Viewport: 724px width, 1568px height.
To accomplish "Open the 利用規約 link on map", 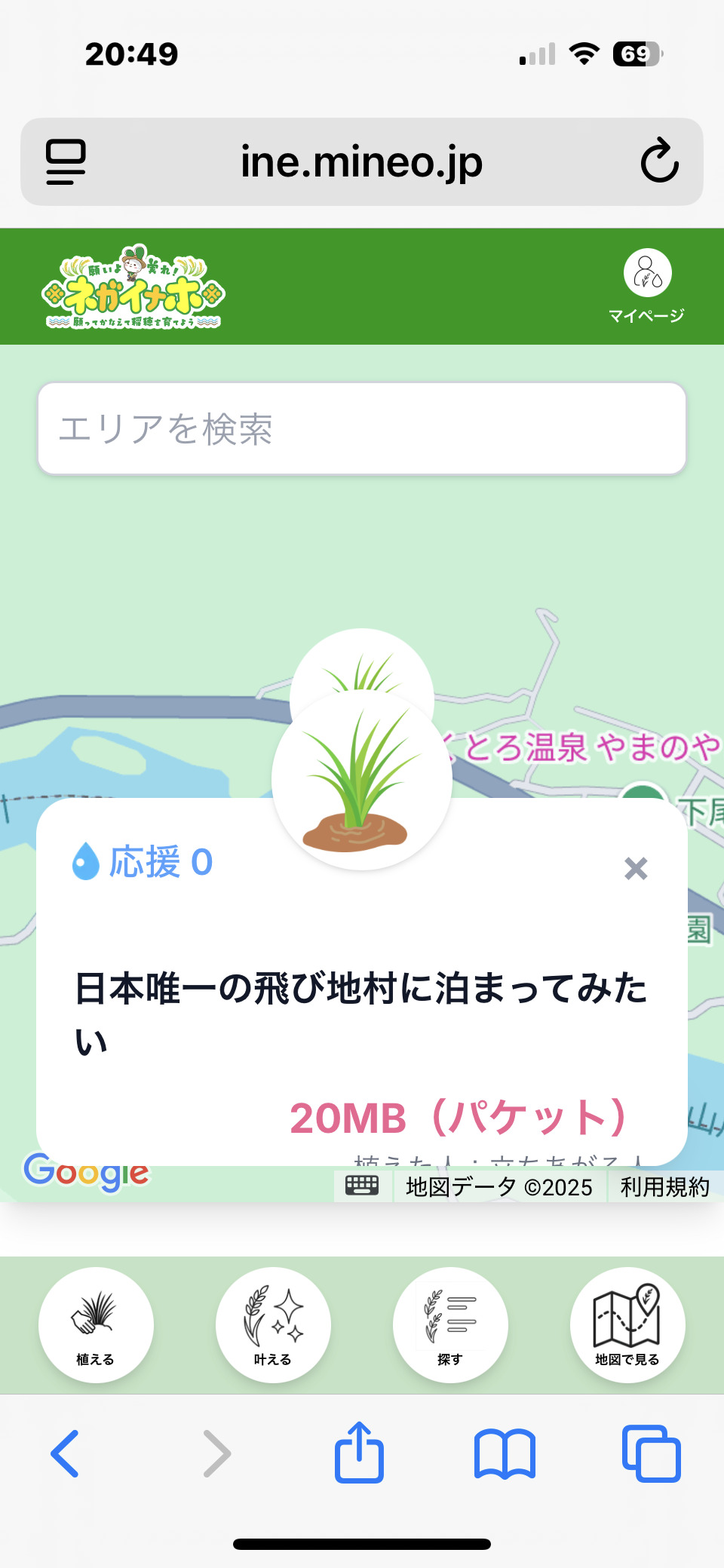I will pos(664,1187).
